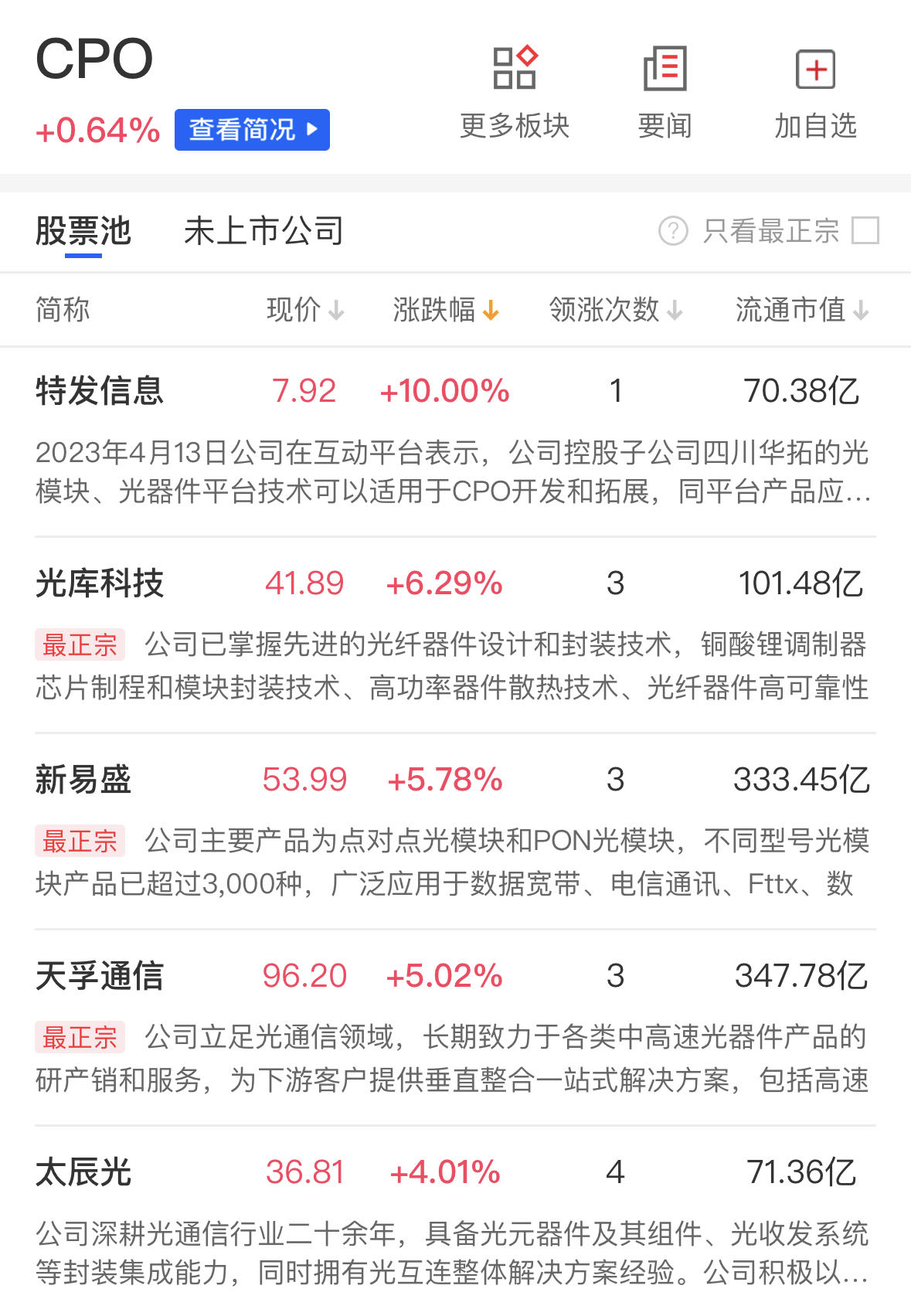Check the 只看最正宗 checkbox
The height and width of the screenshot is (1316, 911).
(865, 230)
